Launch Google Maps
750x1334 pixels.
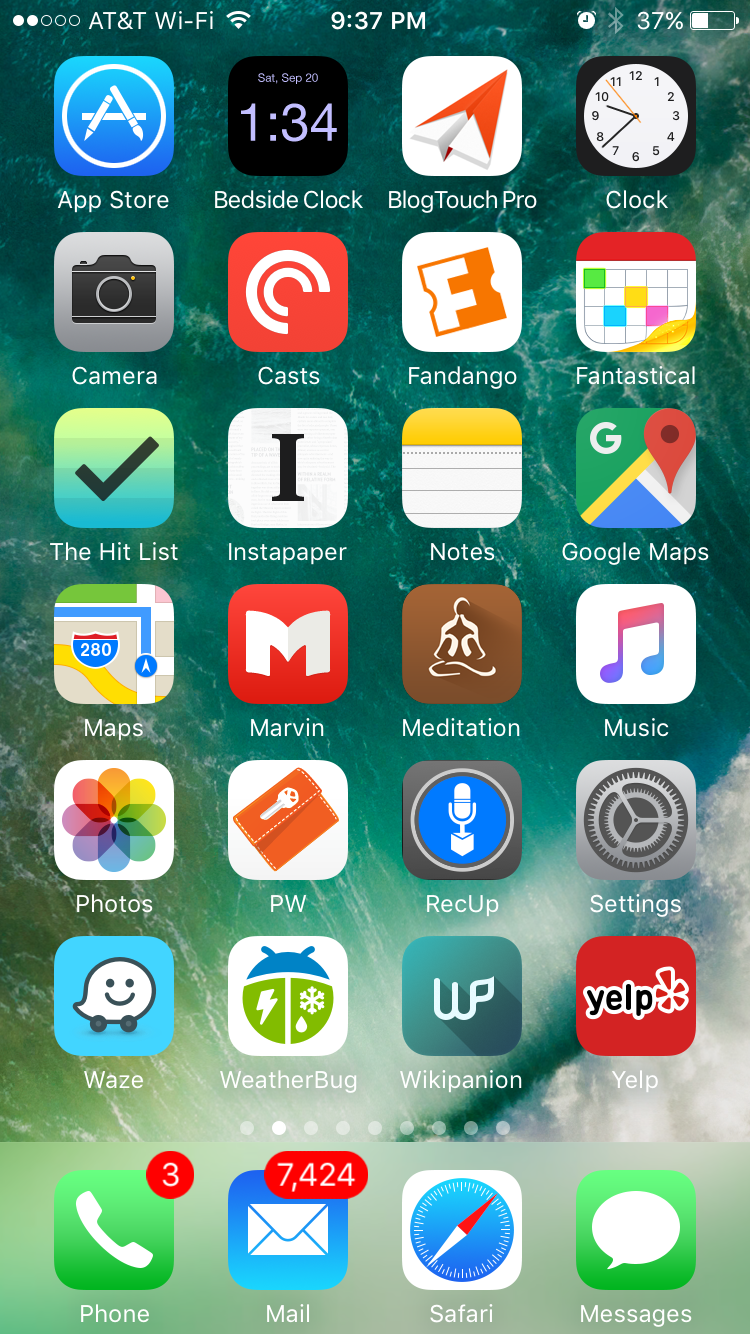(636, 468)
